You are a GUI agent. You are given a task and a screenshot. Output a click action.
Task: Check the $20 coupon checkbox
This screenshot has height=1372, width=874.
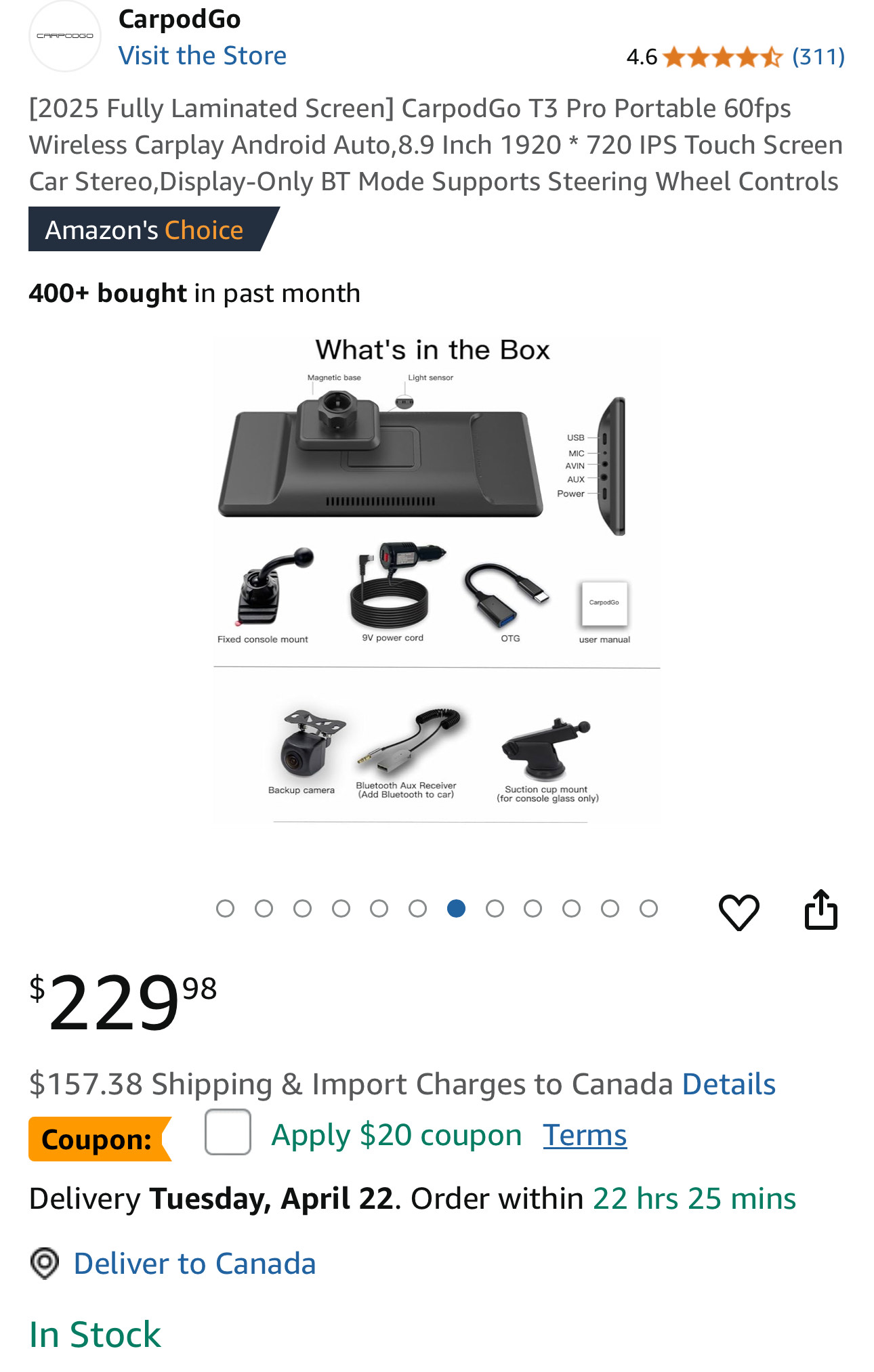[228, 1132]
